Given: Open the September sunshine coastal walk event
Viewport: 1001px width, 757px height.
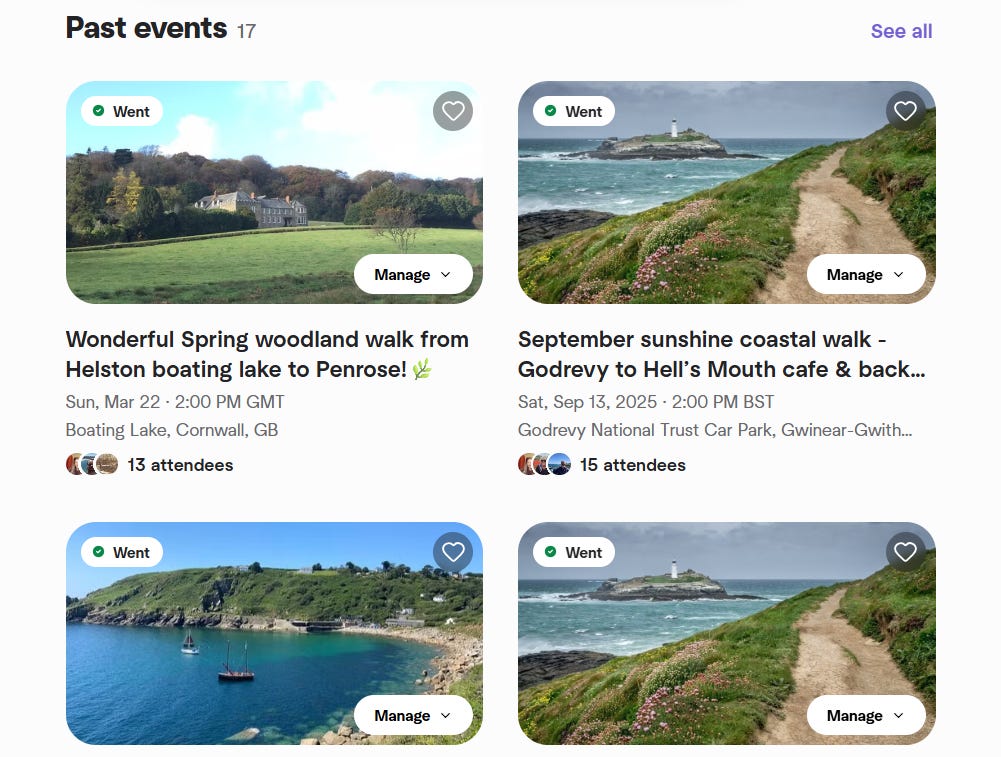Looking at the screenshot, I should pyautogui.click(x=721, y=354).
